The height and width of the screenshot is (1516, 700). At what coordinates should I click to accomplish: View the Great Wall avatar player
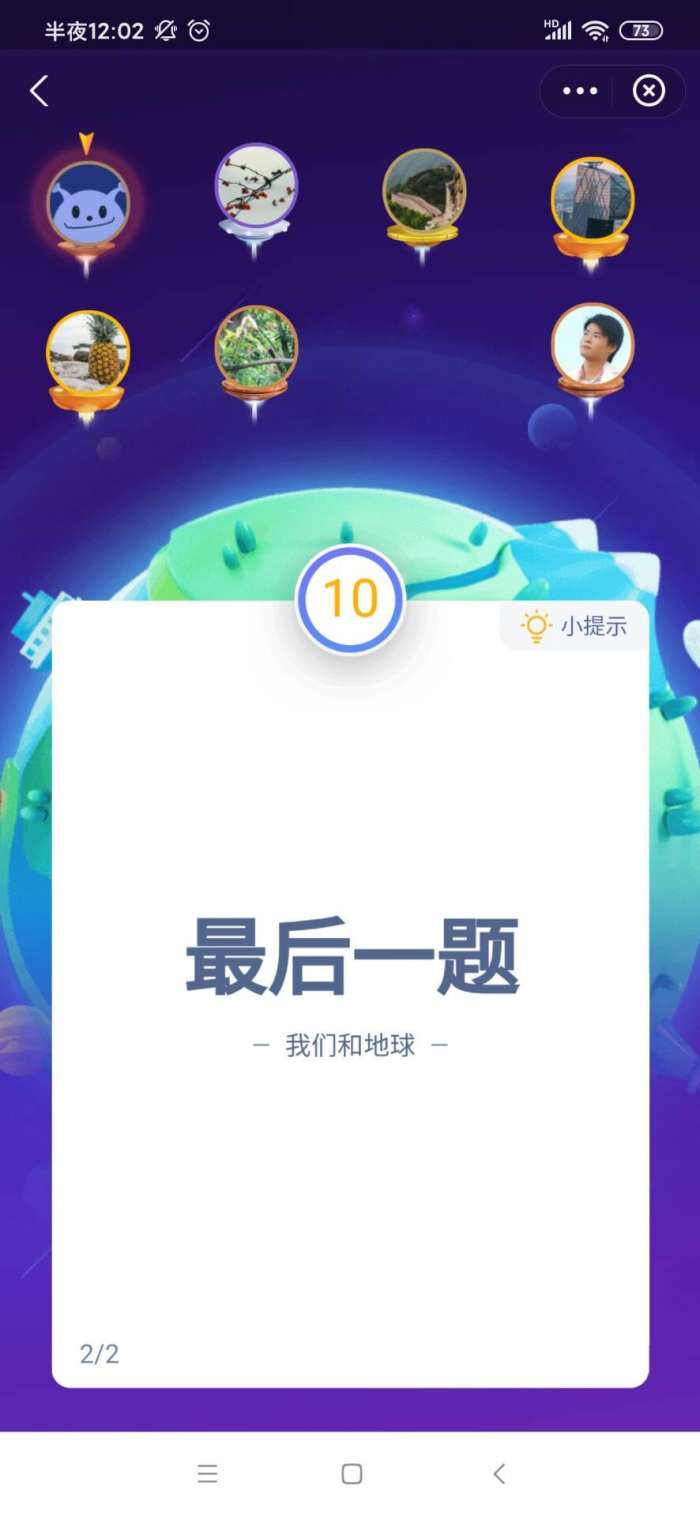[x=423, y=191]
